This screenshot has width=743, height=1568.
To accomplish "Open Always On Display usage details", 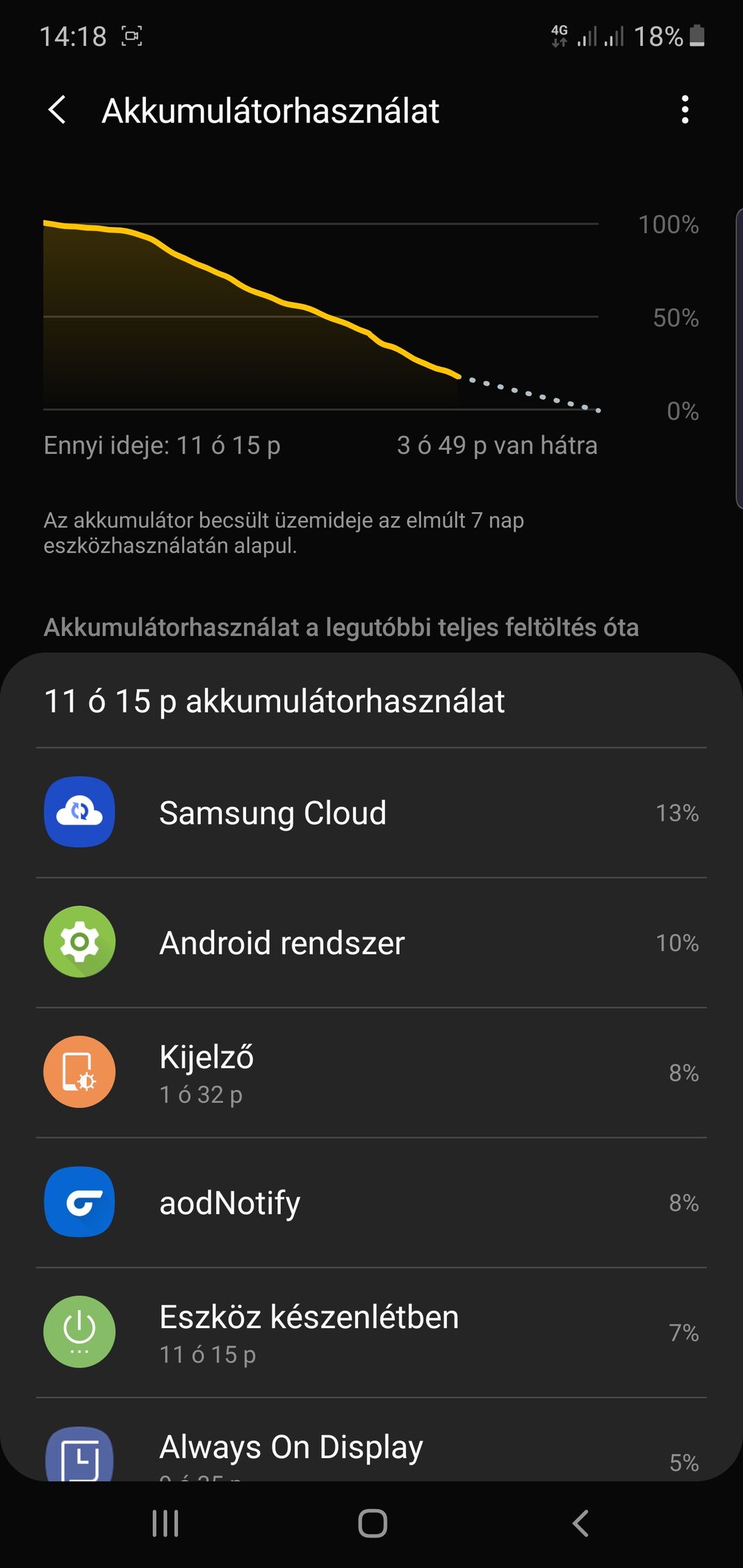I will point(371,1439).
